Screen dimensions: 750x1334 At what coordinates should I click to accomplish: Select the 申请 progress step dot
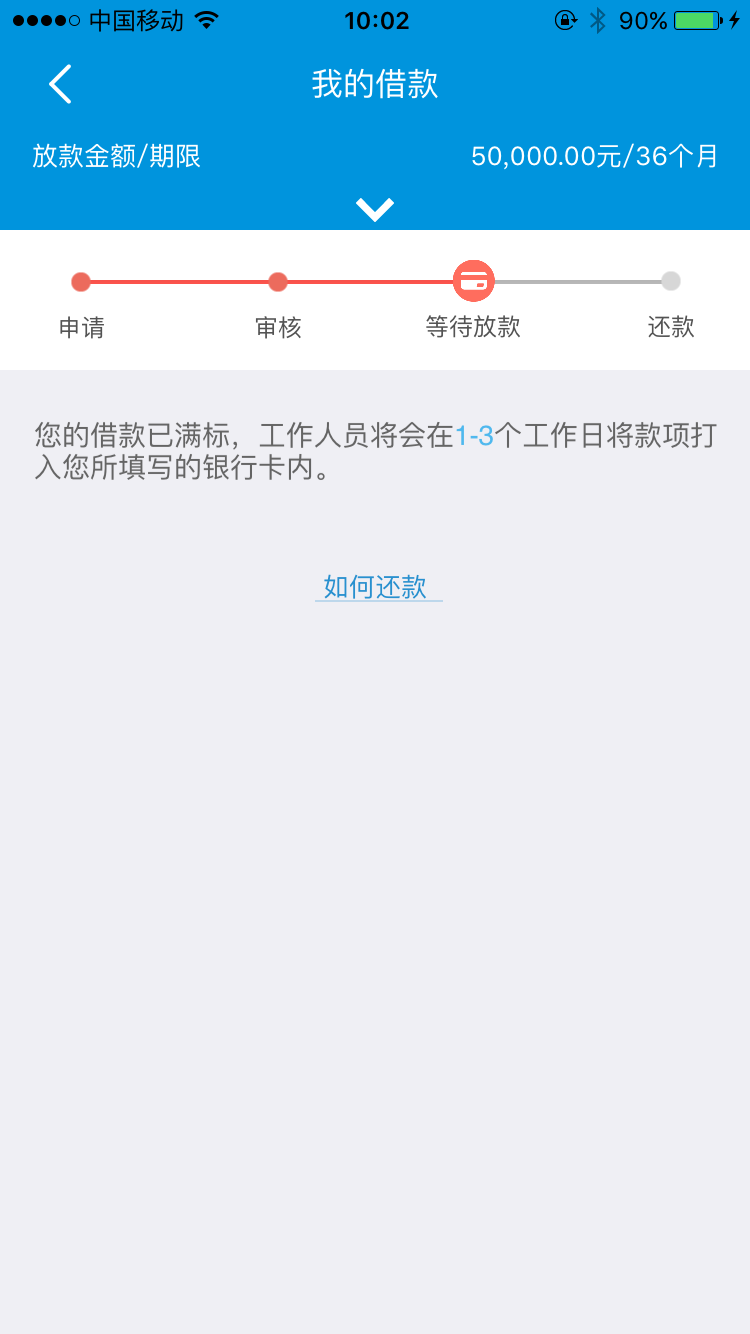pyautogui.click(x=82, y=281)
